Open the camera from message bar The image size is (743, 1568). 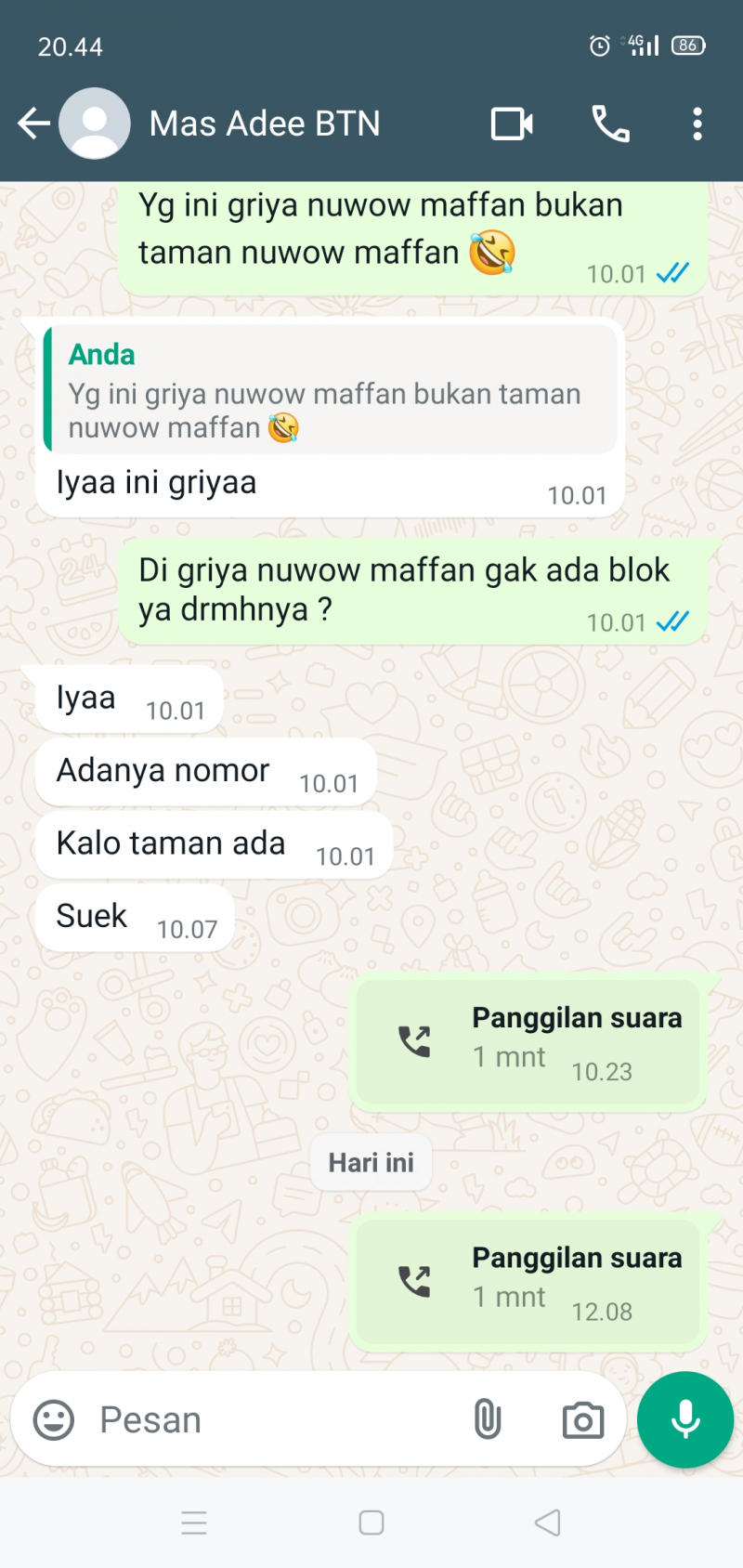pos(582,1420)
